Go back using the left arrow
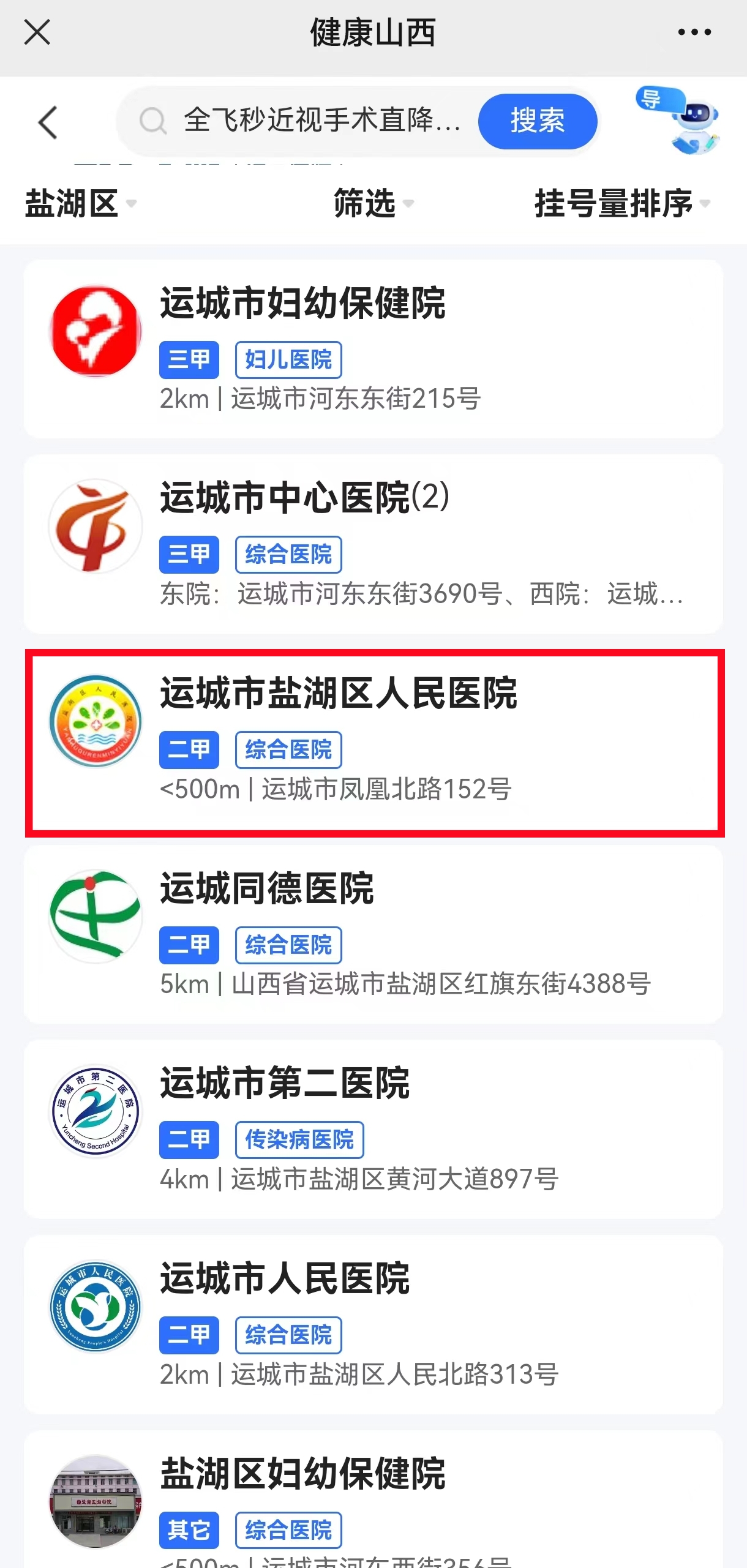This screenshot has width=747, height=1568. point(48,122)
